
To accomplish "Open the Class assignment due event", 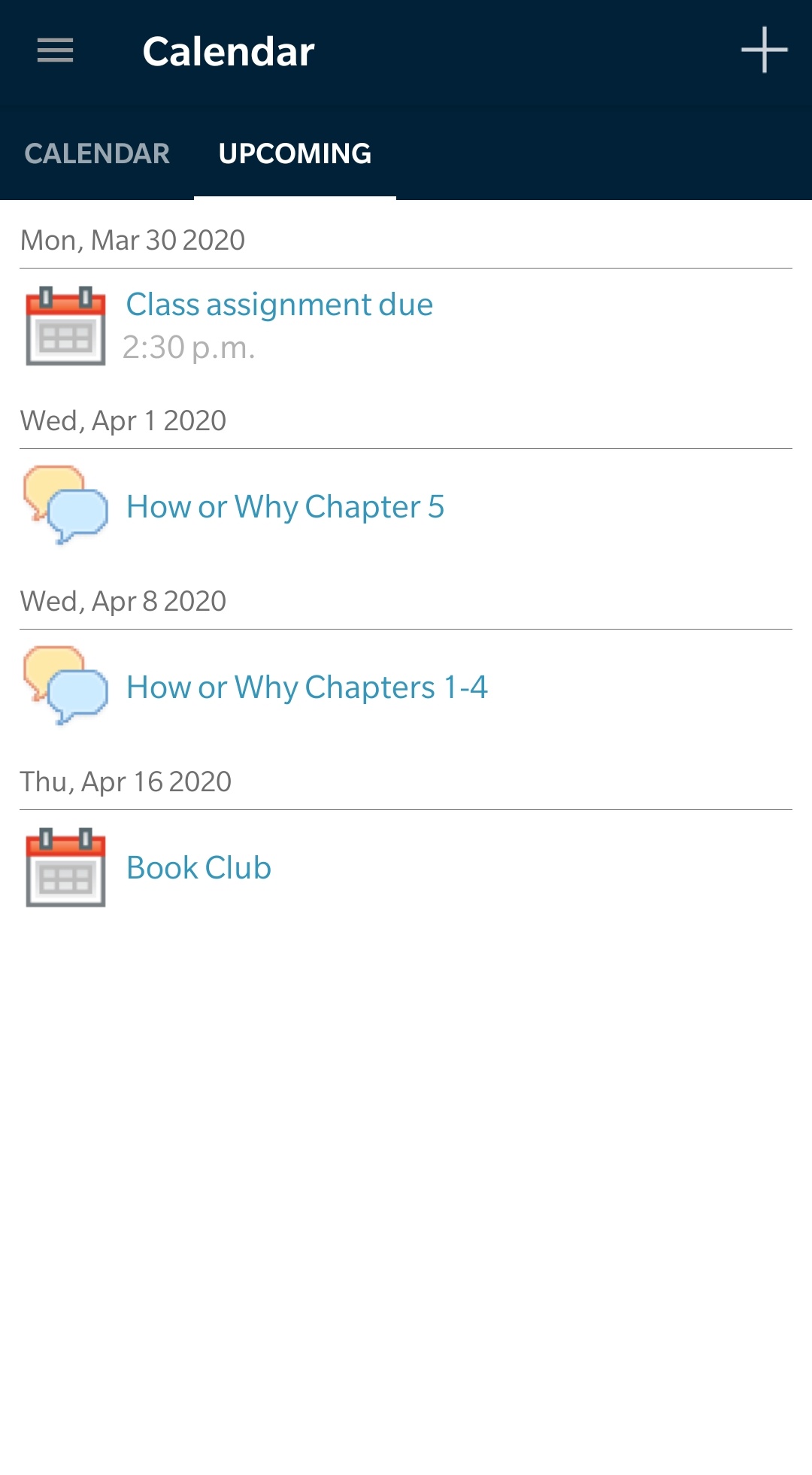I will (279, 305).
